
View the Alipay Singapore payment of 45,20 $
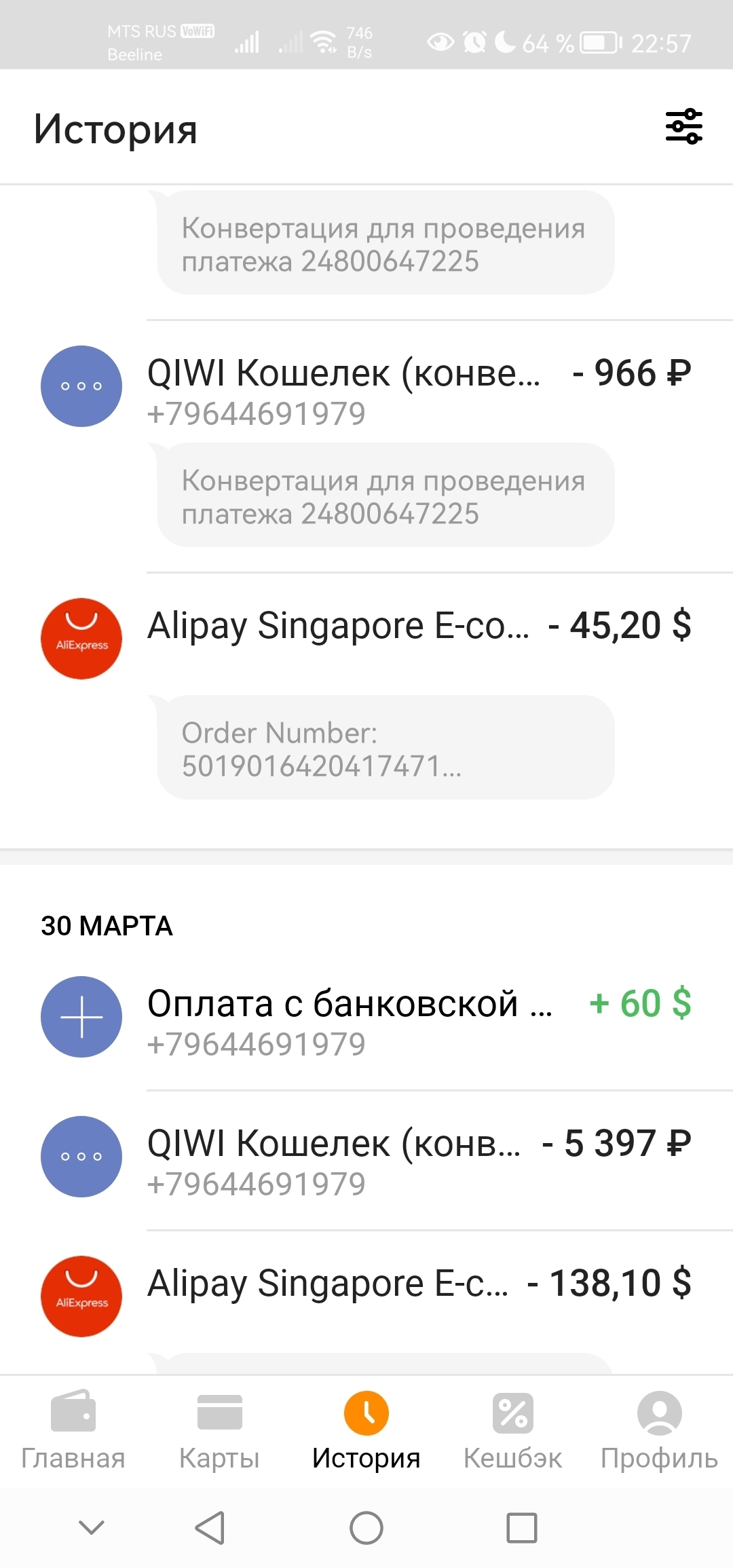pos(419,626)
